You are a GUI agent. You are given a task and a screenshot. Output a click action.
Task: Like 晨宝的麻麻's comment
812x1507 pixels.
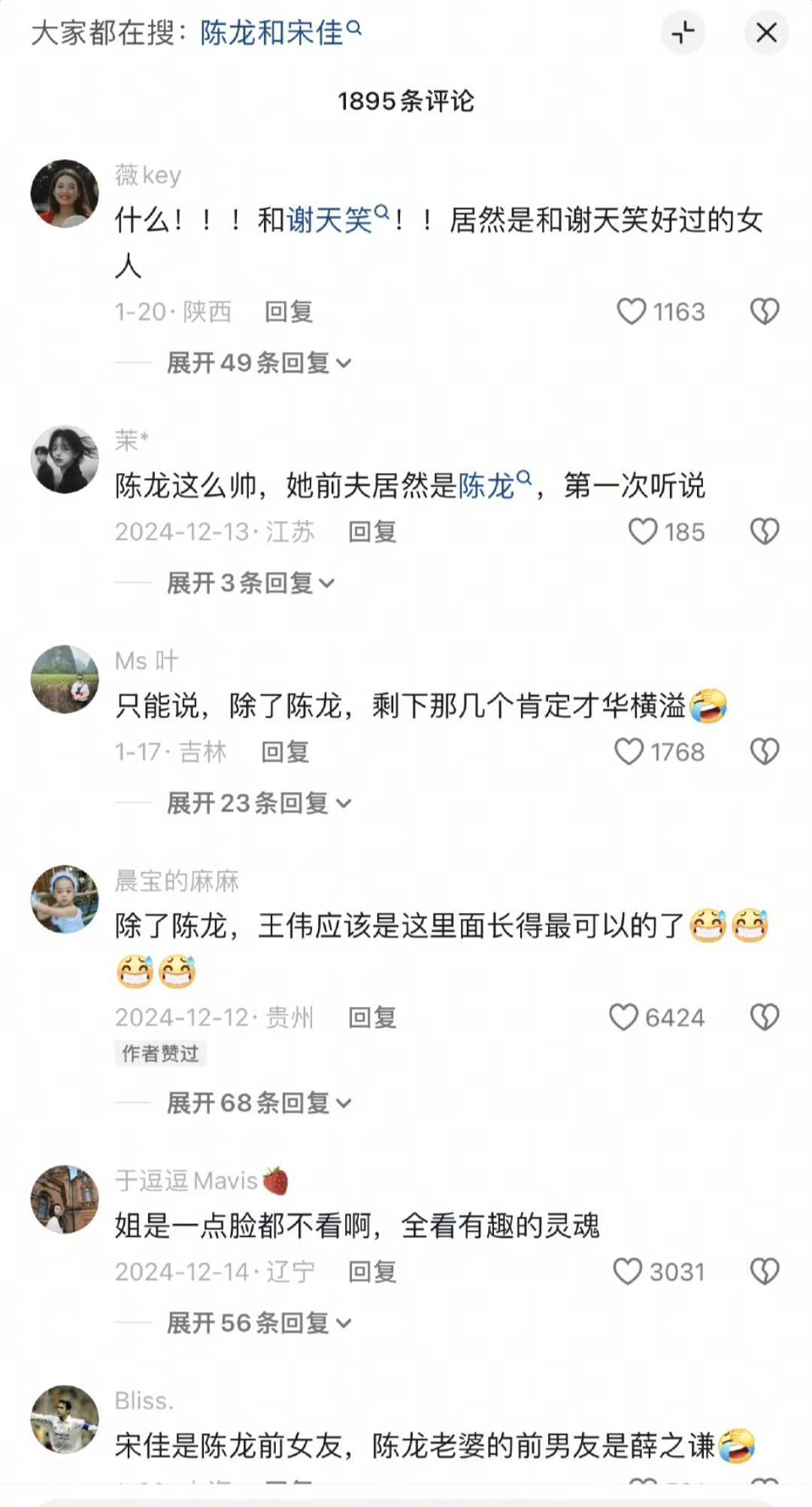pos(623,1017)
